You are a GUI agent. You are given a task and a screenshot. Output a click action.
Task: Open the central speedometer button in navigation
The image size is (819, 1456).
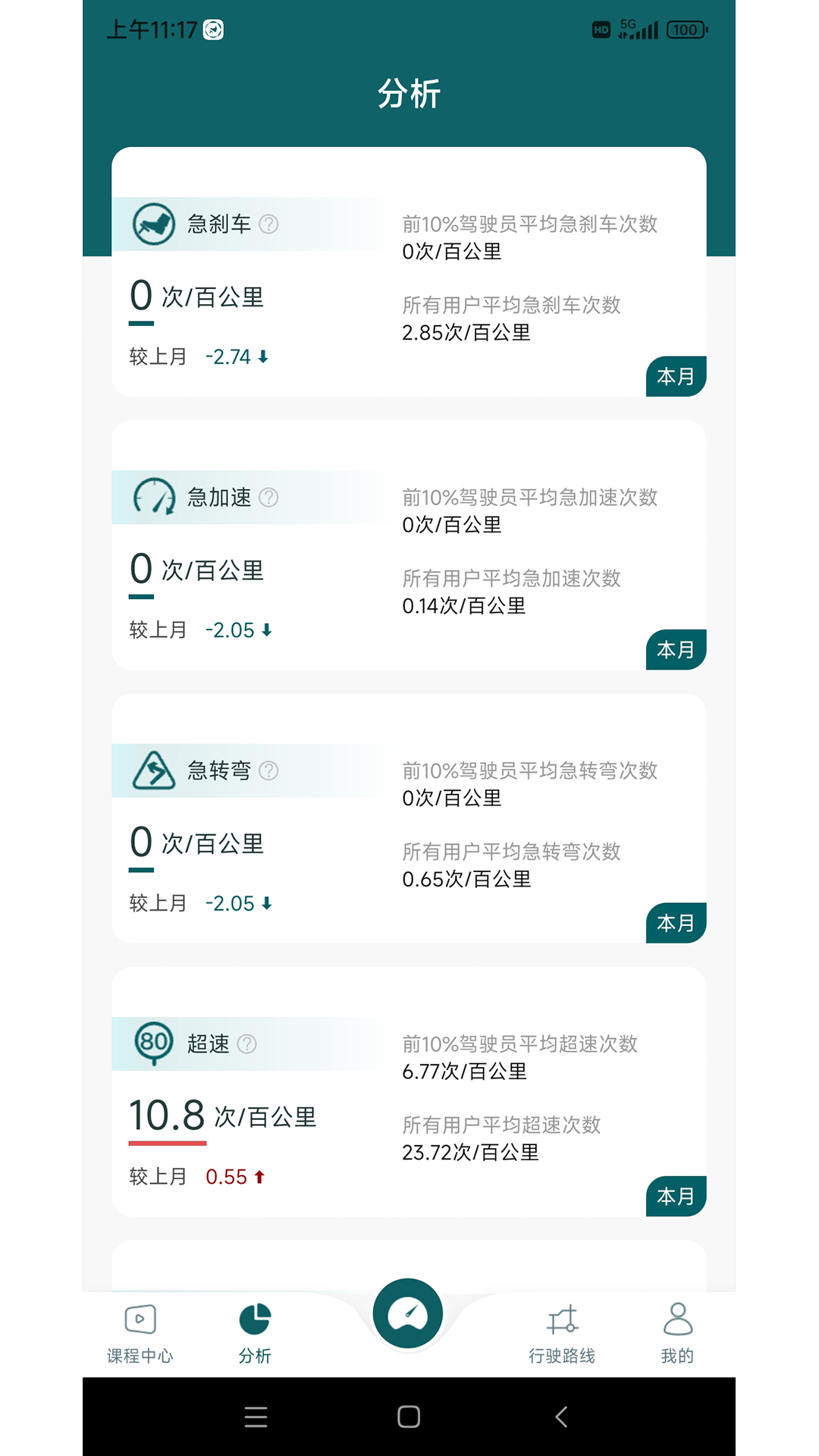[x=408, y=1314]
